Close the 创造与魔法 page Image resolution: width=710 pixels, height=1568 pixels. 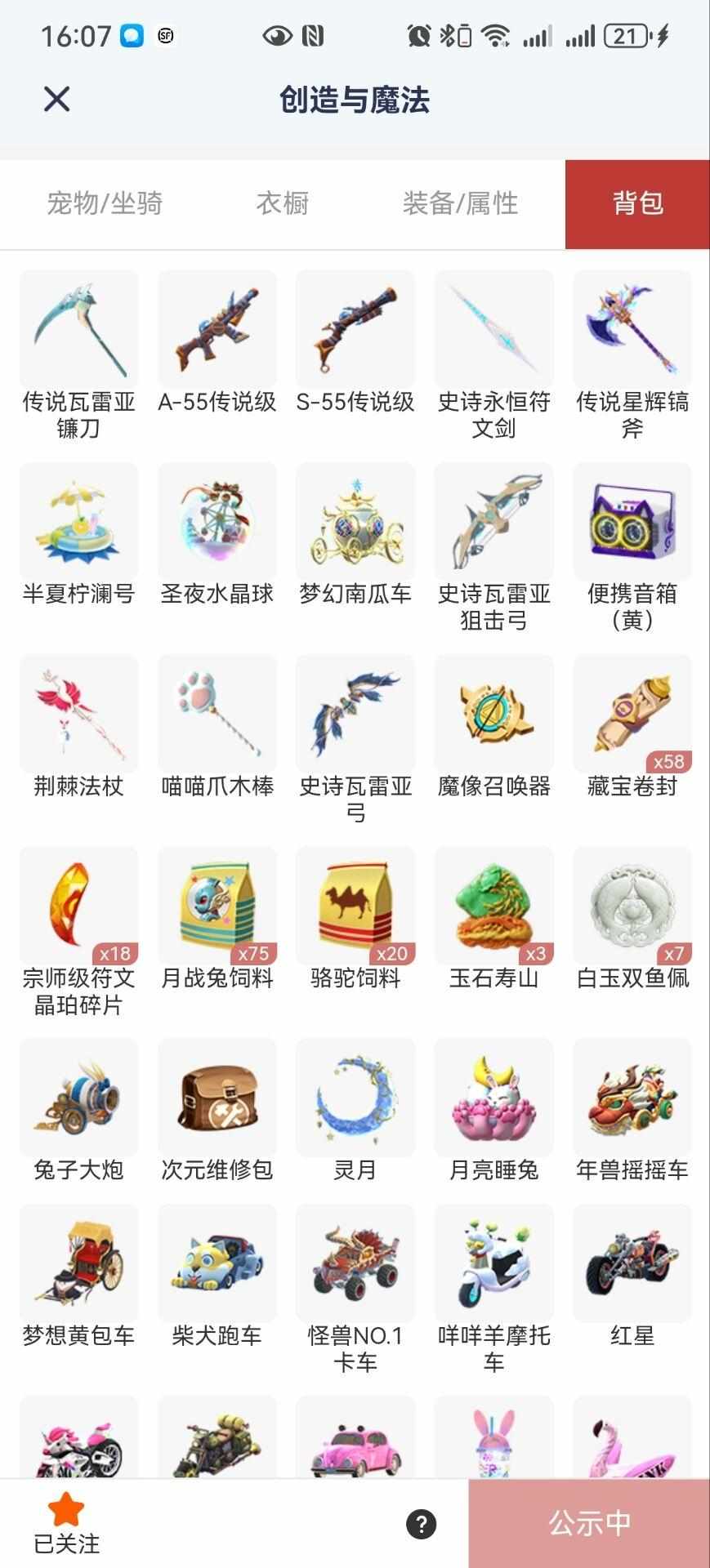click(56, 100)
